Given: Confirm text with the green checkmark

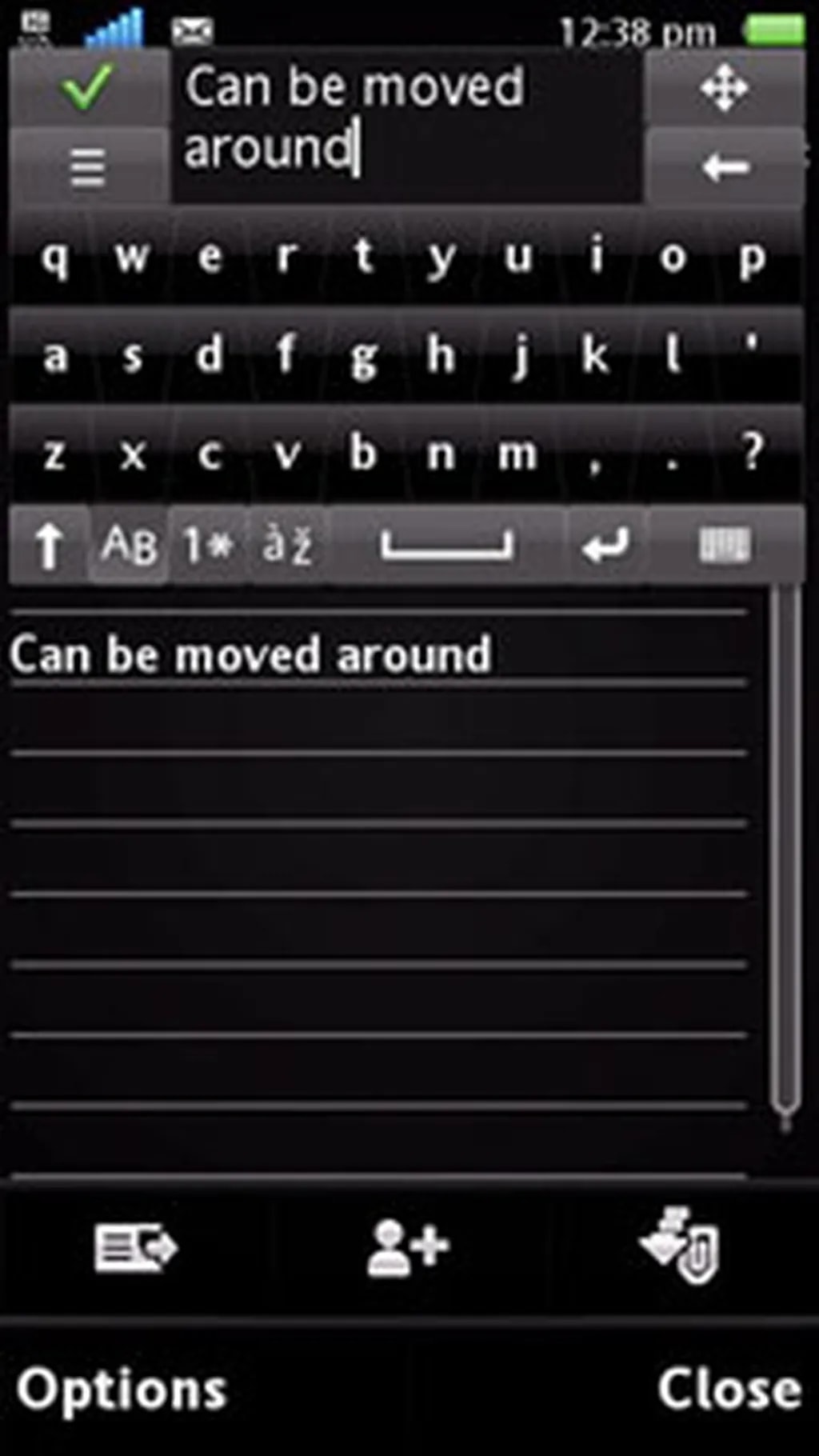Looking at the screenshot, I should point(86,86).
